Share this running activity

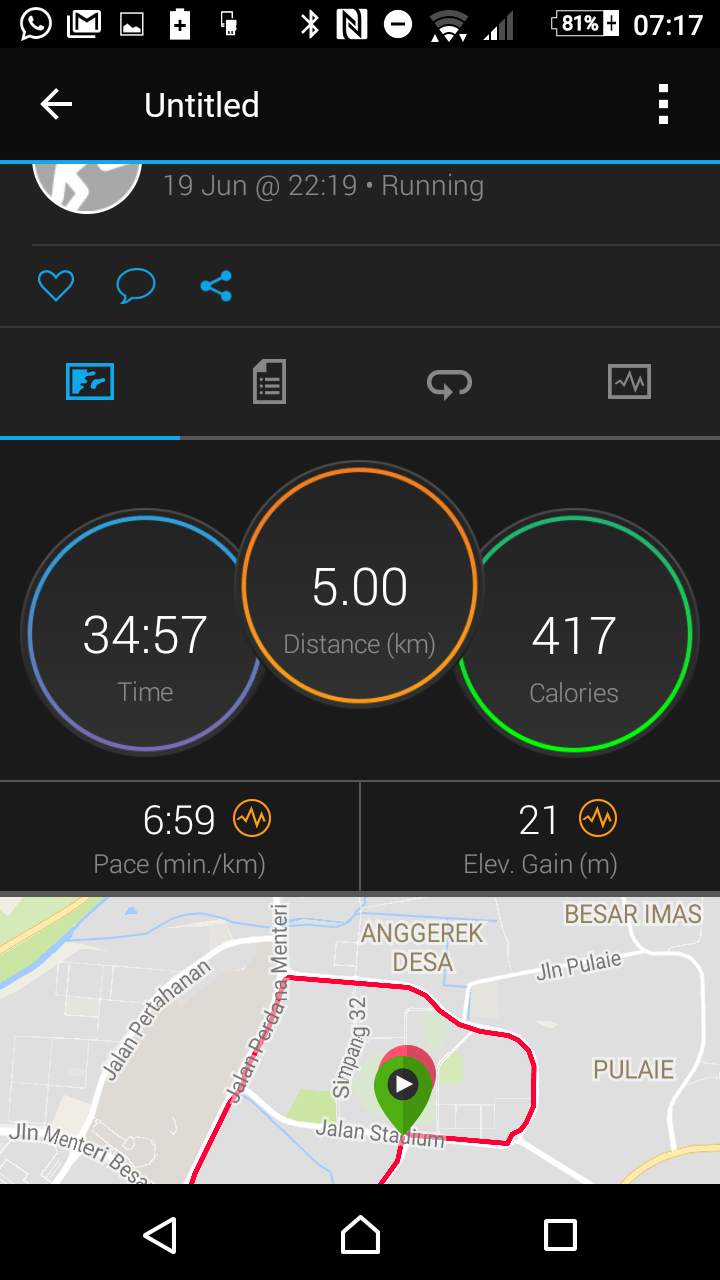coord(216,286)
